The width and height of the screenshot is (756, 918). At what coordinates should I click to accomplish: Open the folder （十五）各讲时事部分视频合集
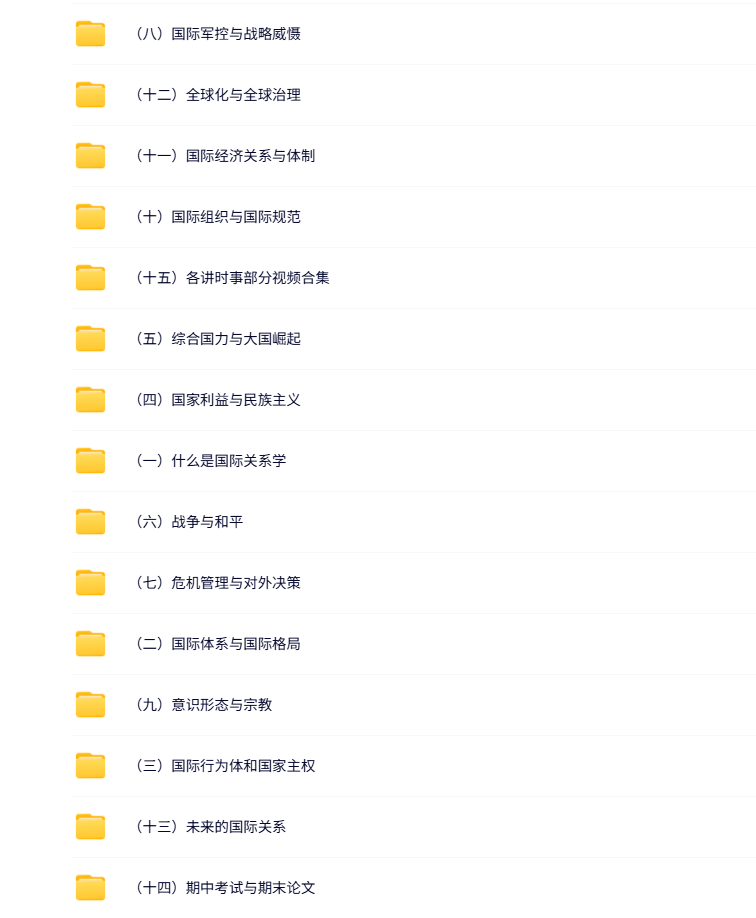[236, 278]
